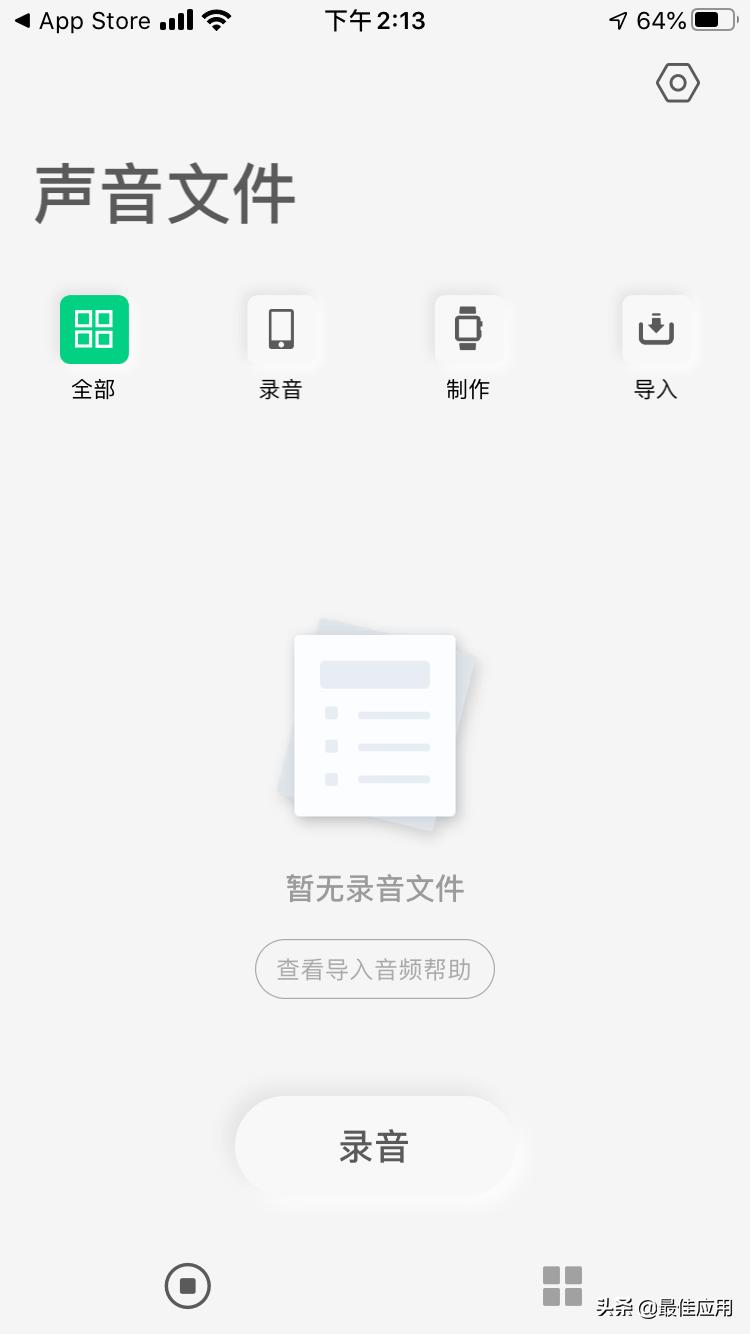Open the grid view icon at bottom right
This screenshot has width=750, height=1334.
pos(562,1286)
